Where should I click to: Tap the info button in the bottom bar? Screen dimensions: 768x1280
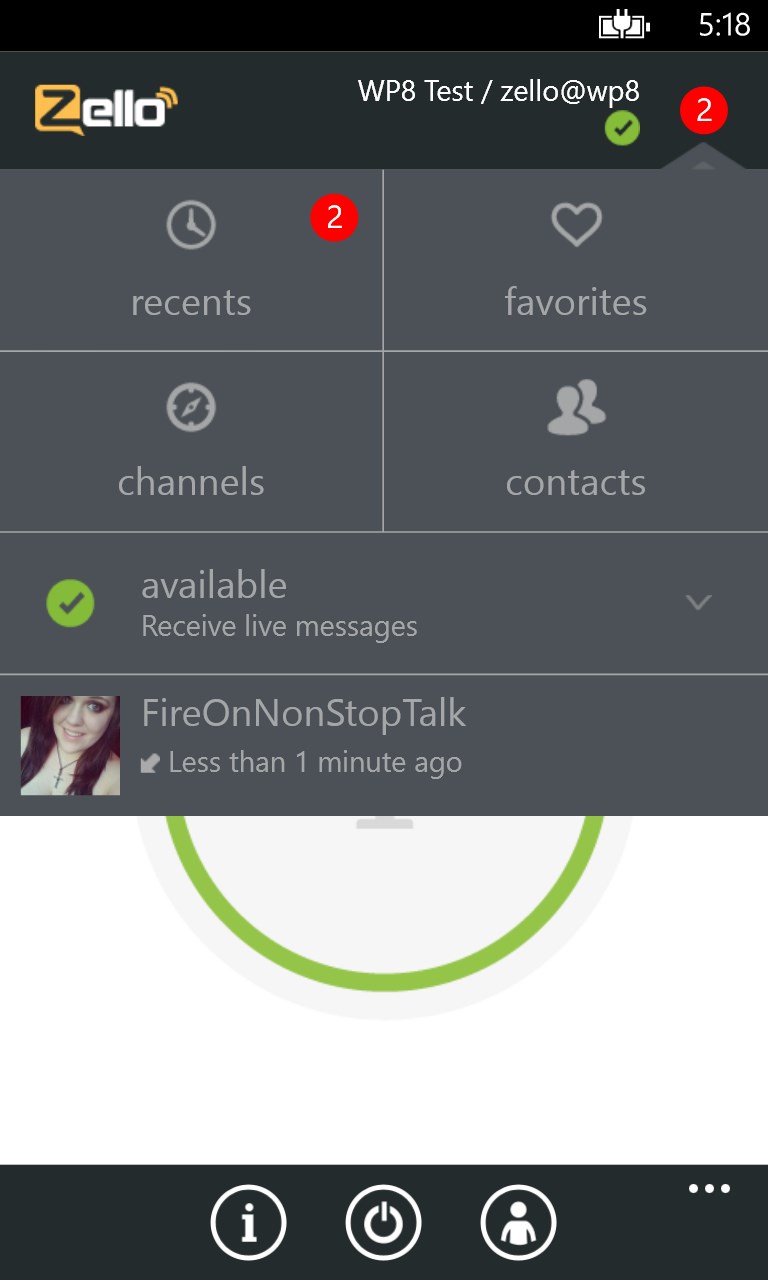[248, 1222]
